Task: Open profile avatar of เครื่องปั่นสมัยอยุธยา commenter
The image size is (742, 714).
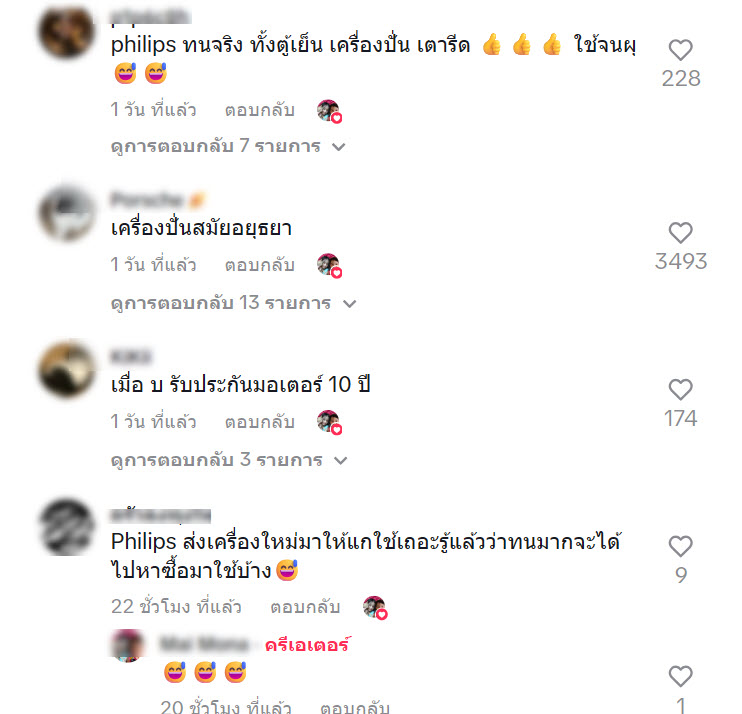Action: click(x=67, y=212)
